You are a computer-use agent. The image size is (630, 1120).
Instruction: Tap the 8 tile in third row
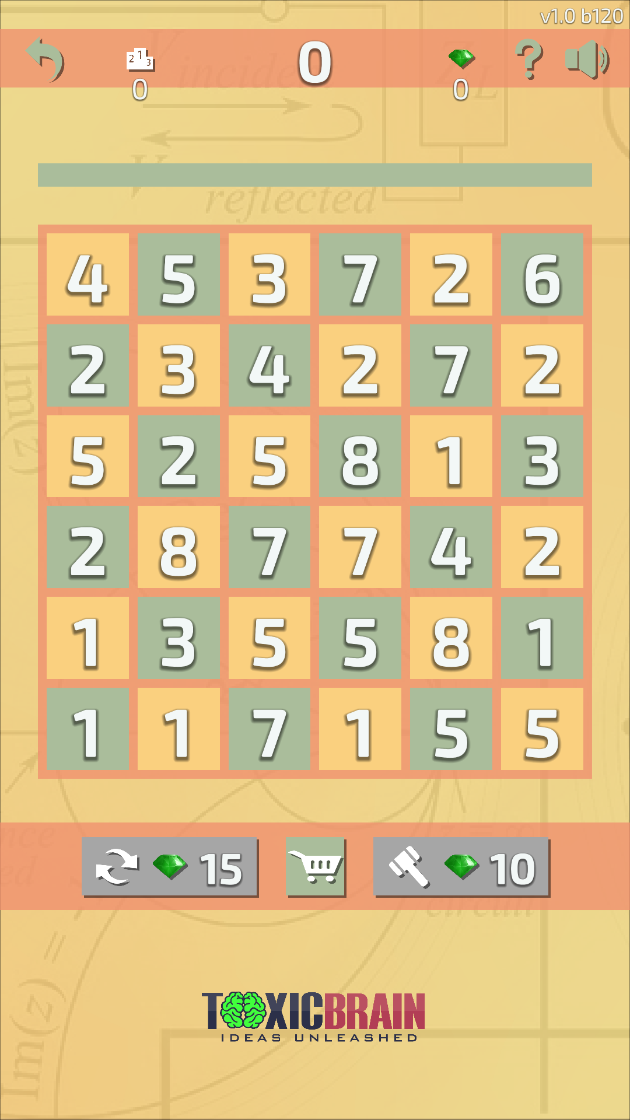click(360, 457)
